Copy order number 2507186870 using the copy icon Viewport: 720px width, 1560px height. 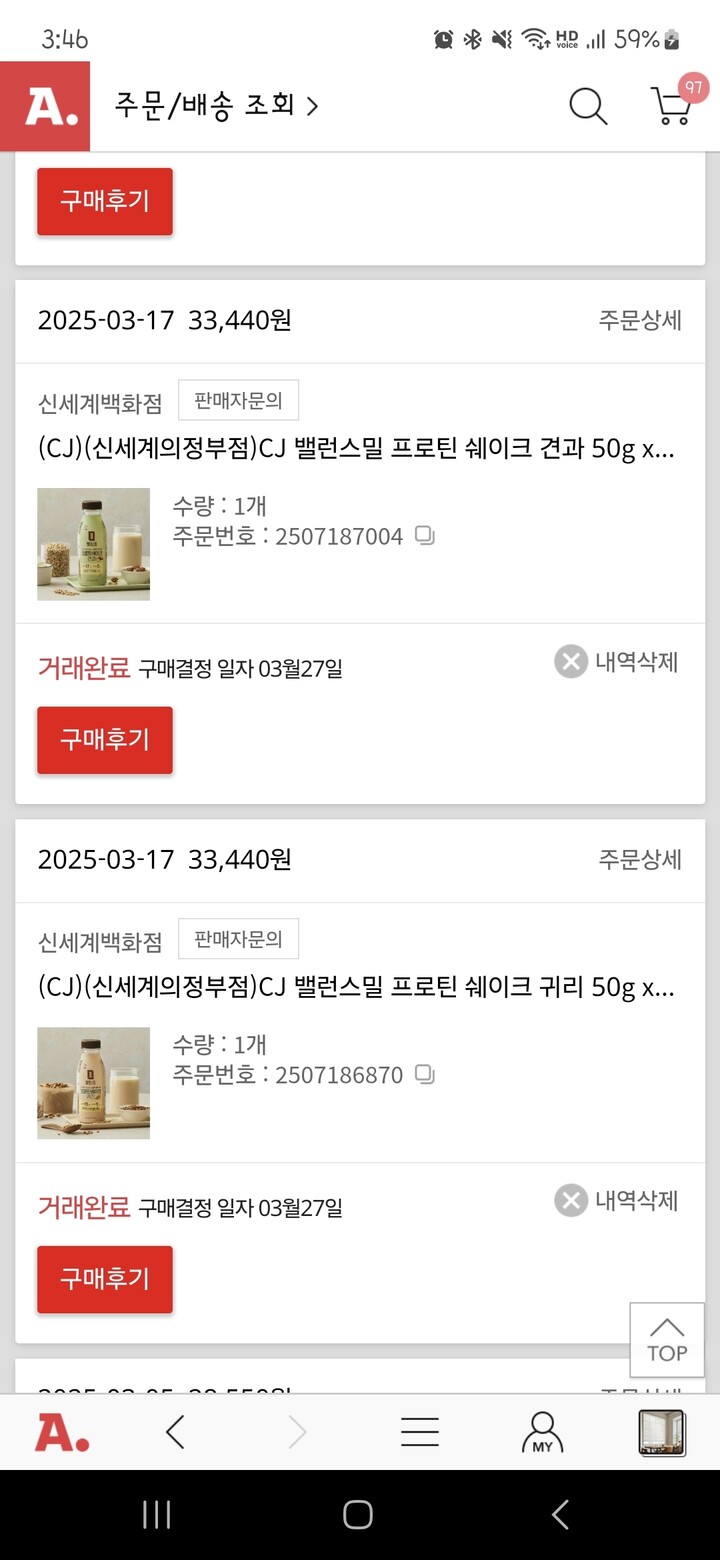tap(424, 1075)
